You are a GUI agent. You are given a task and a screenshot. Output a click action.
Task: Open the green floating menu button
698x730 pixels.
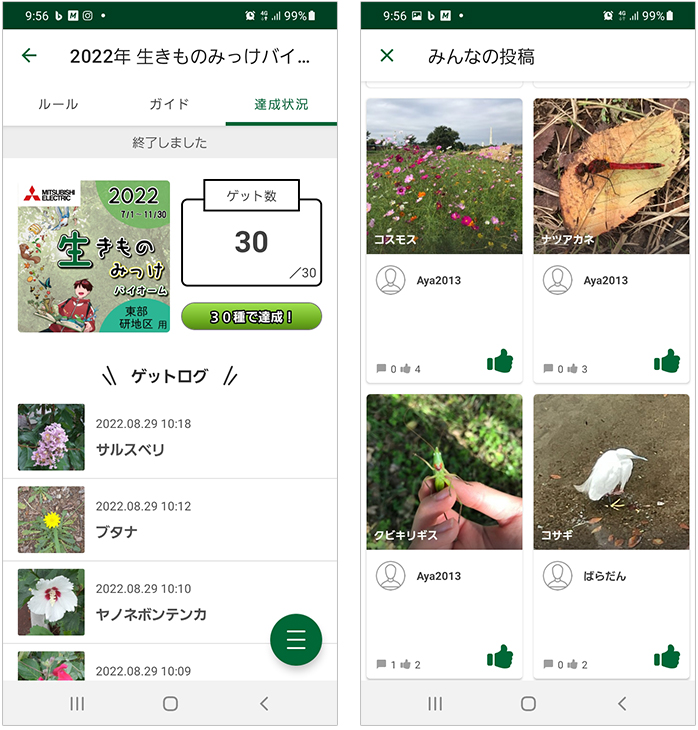(x=296, y=640)
